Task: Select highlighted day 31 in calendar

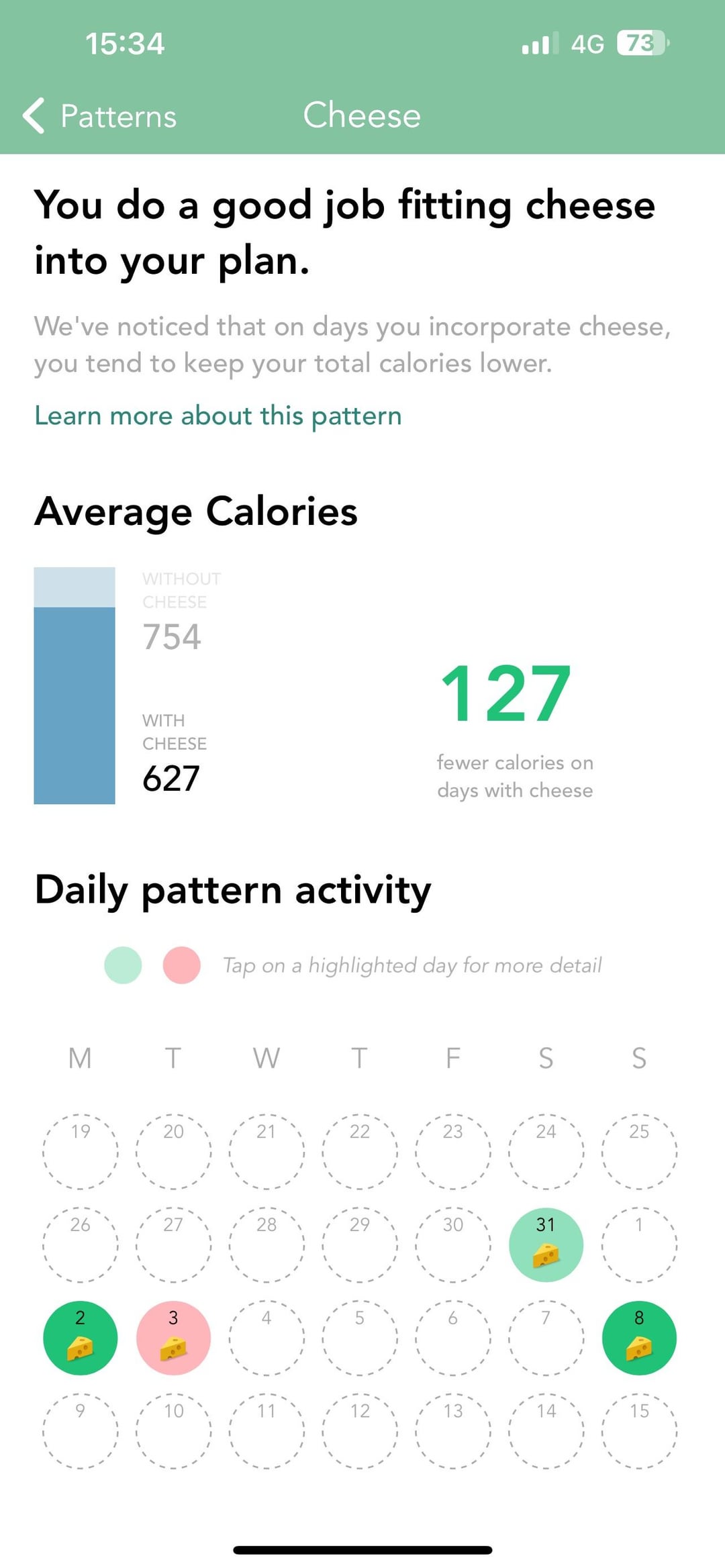Action: 546,1245
